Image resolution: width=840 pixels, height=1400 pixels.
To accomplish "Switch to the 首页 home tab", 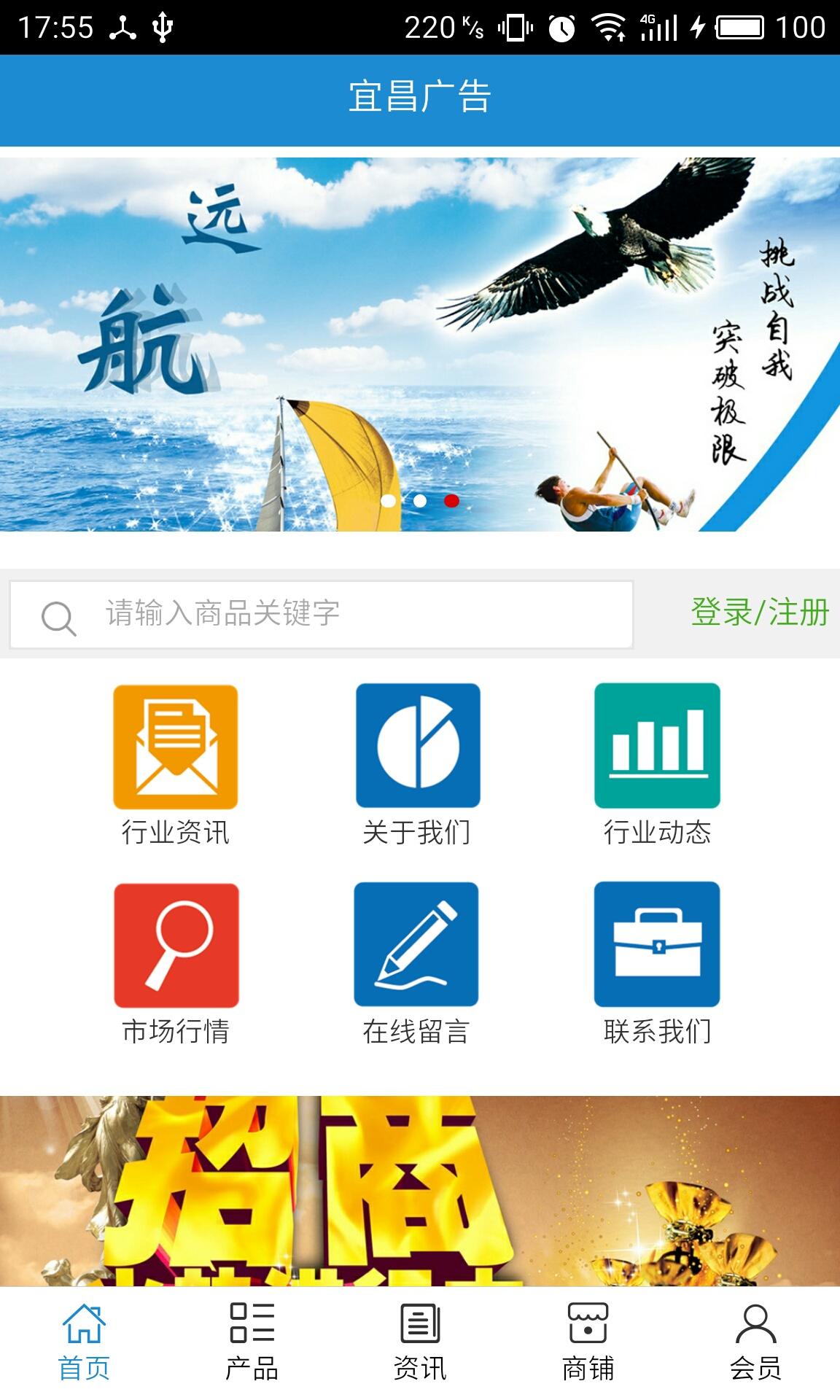I will tap(84, 1343).
